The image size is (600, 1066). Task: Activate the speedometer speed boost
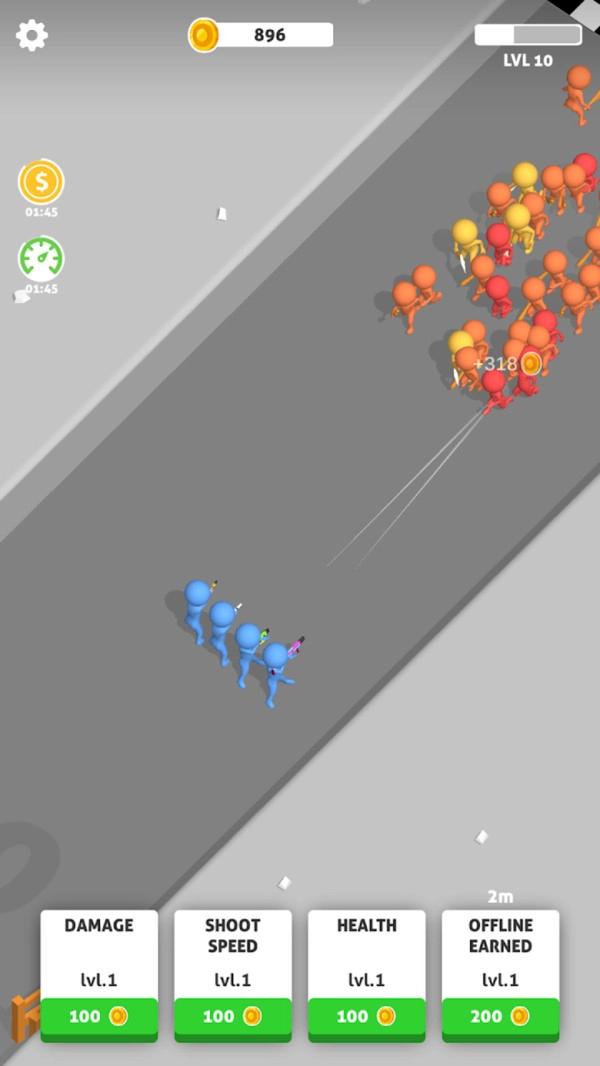point(41,259)
